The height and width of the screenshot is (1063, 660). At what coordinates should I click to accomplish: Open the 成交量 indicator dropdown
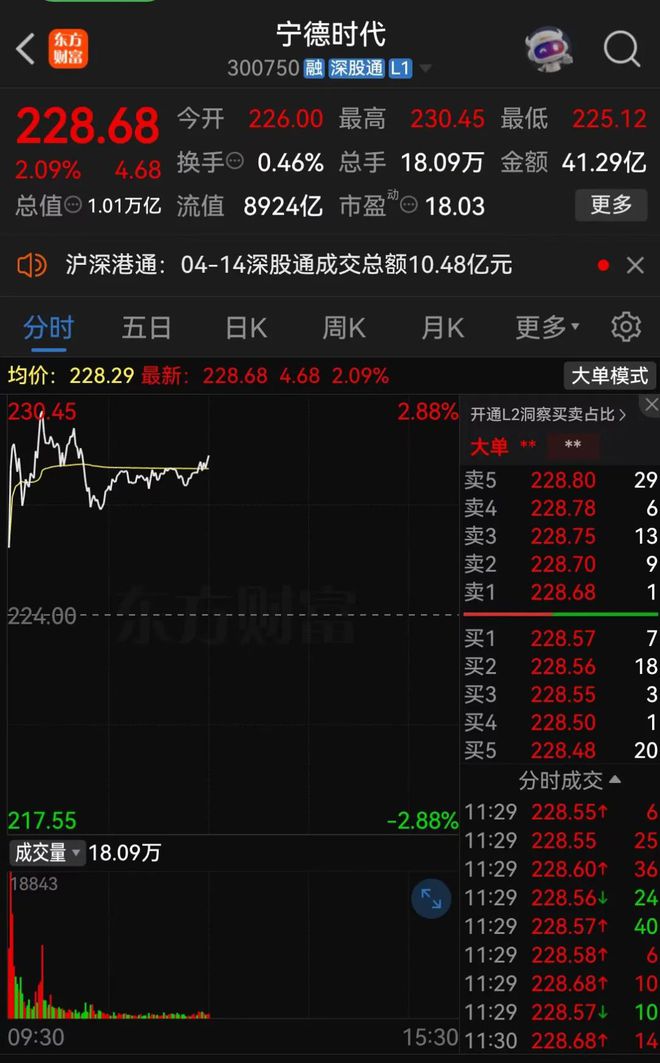[x=48, y=853]
